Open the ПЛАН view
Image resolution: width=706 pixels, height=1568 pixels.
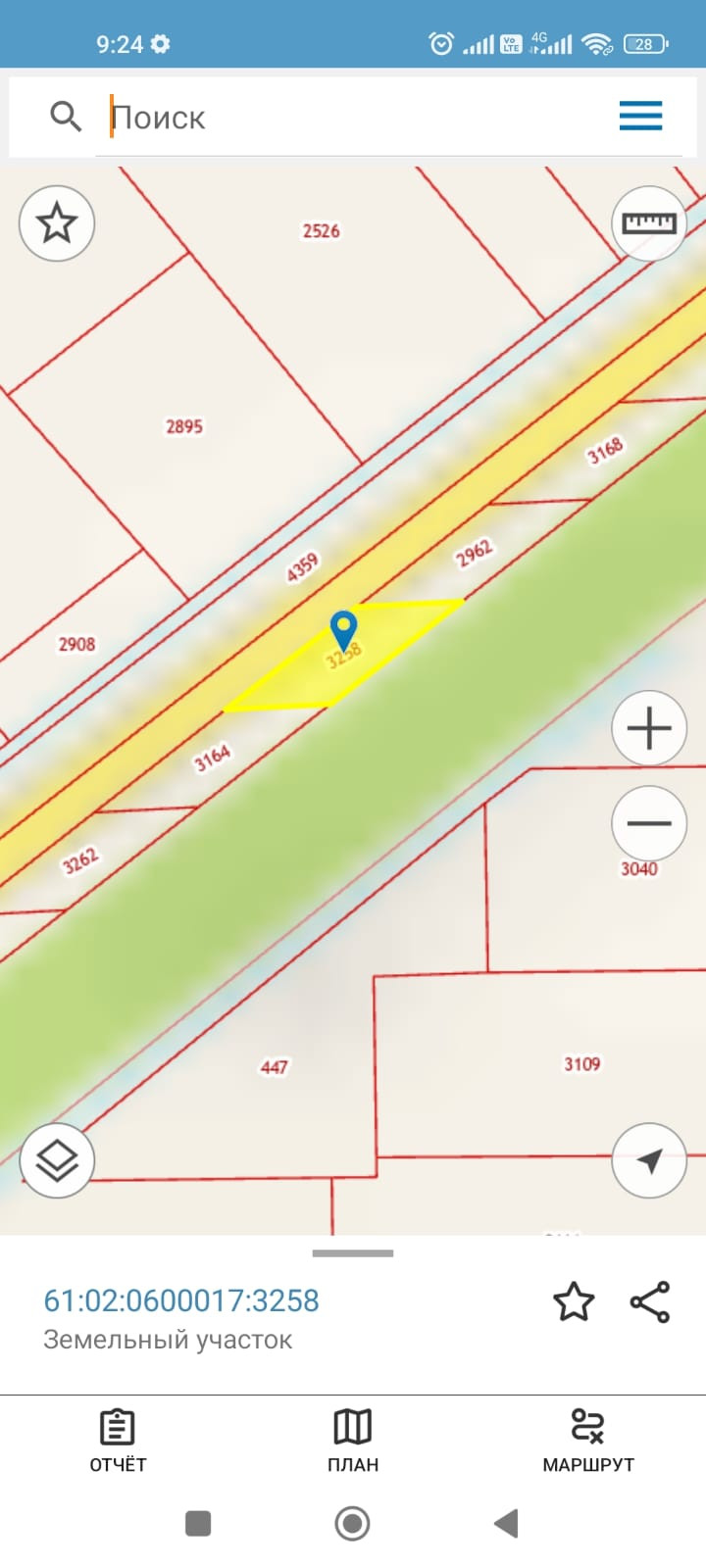point(353,1441)
